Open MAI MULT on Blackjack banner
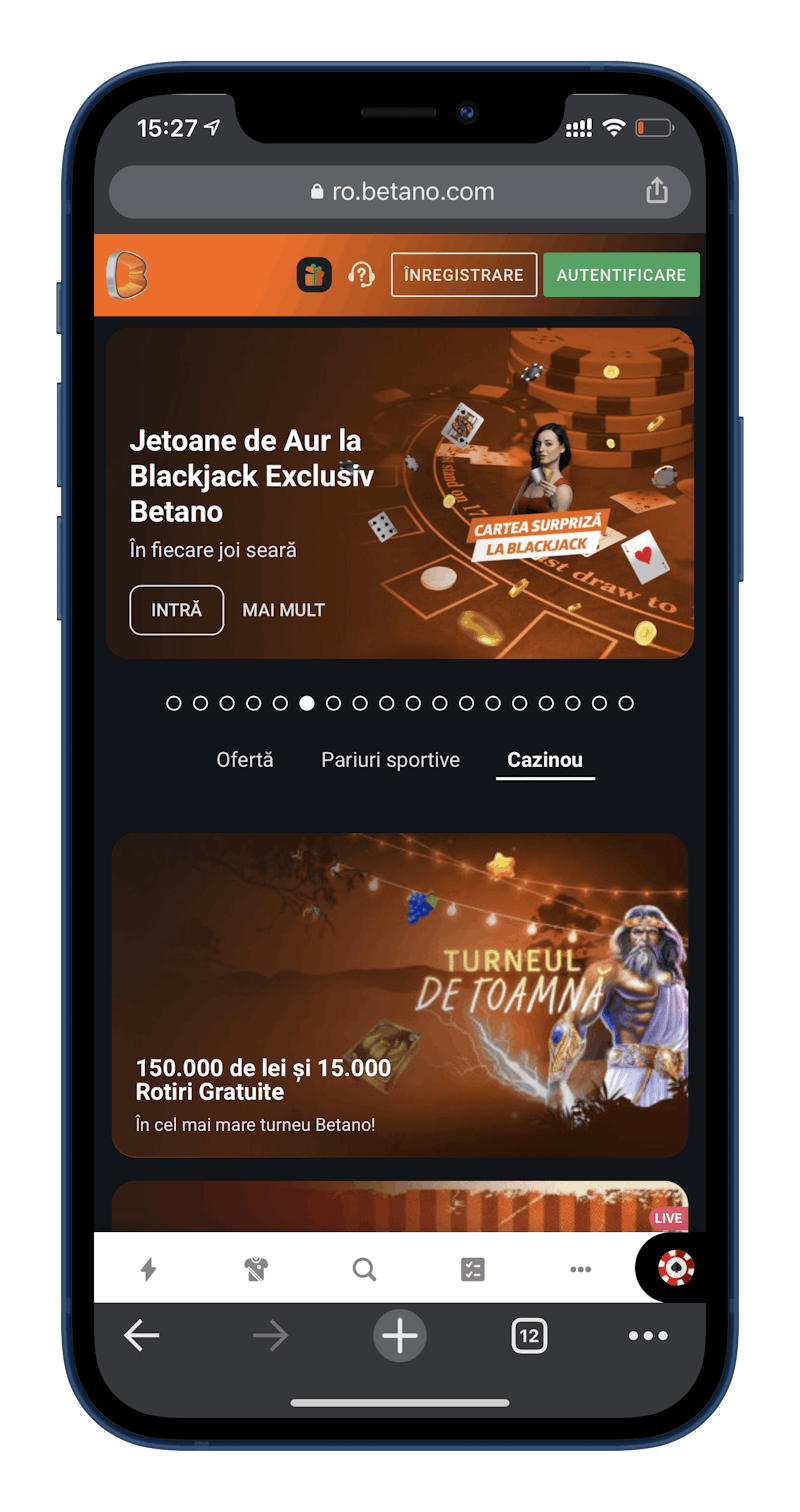 [283, 610]
